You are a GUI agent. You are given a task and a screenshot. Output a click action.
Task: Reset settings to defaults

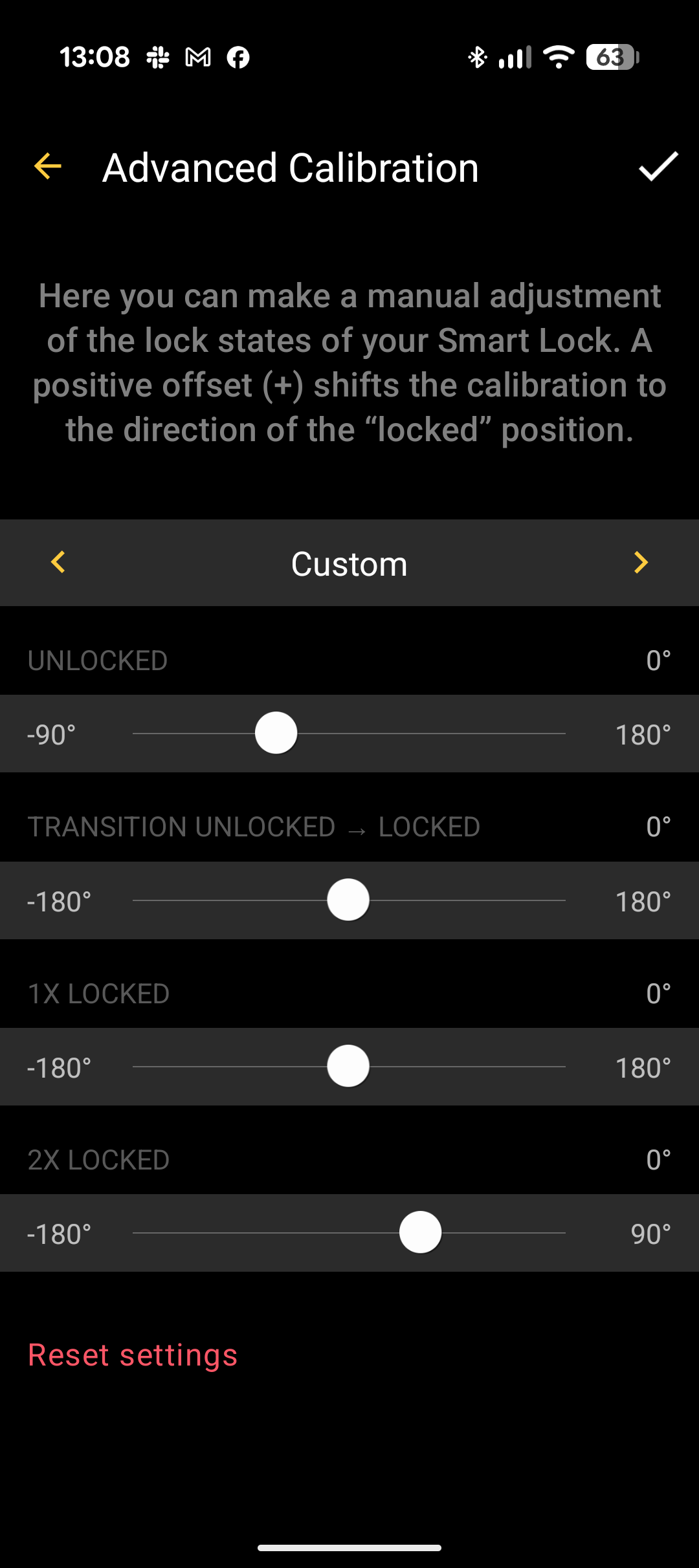click(133, 1355)
